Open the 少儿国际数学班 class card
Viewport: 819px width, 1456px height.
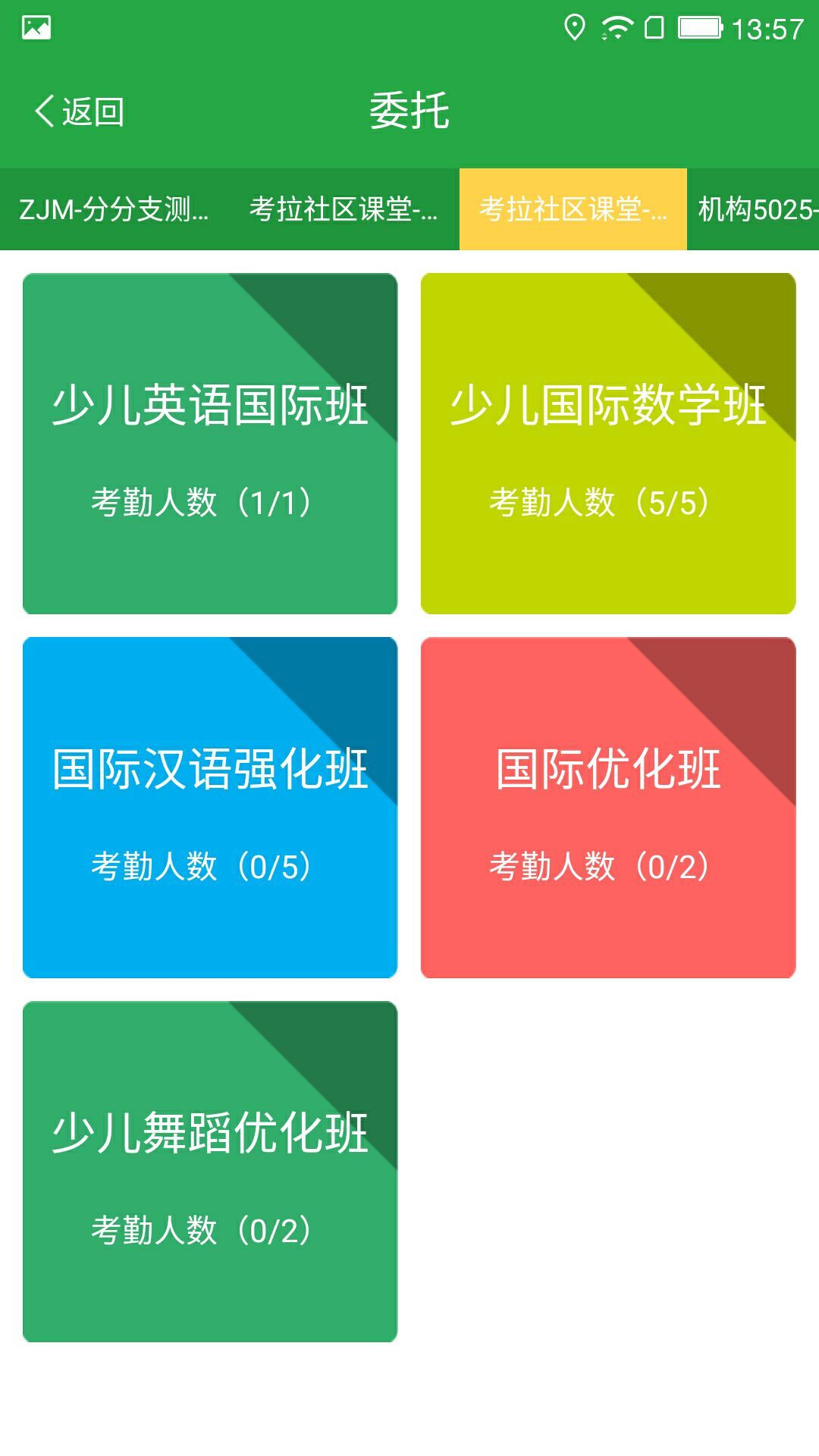tap(608, 444)
